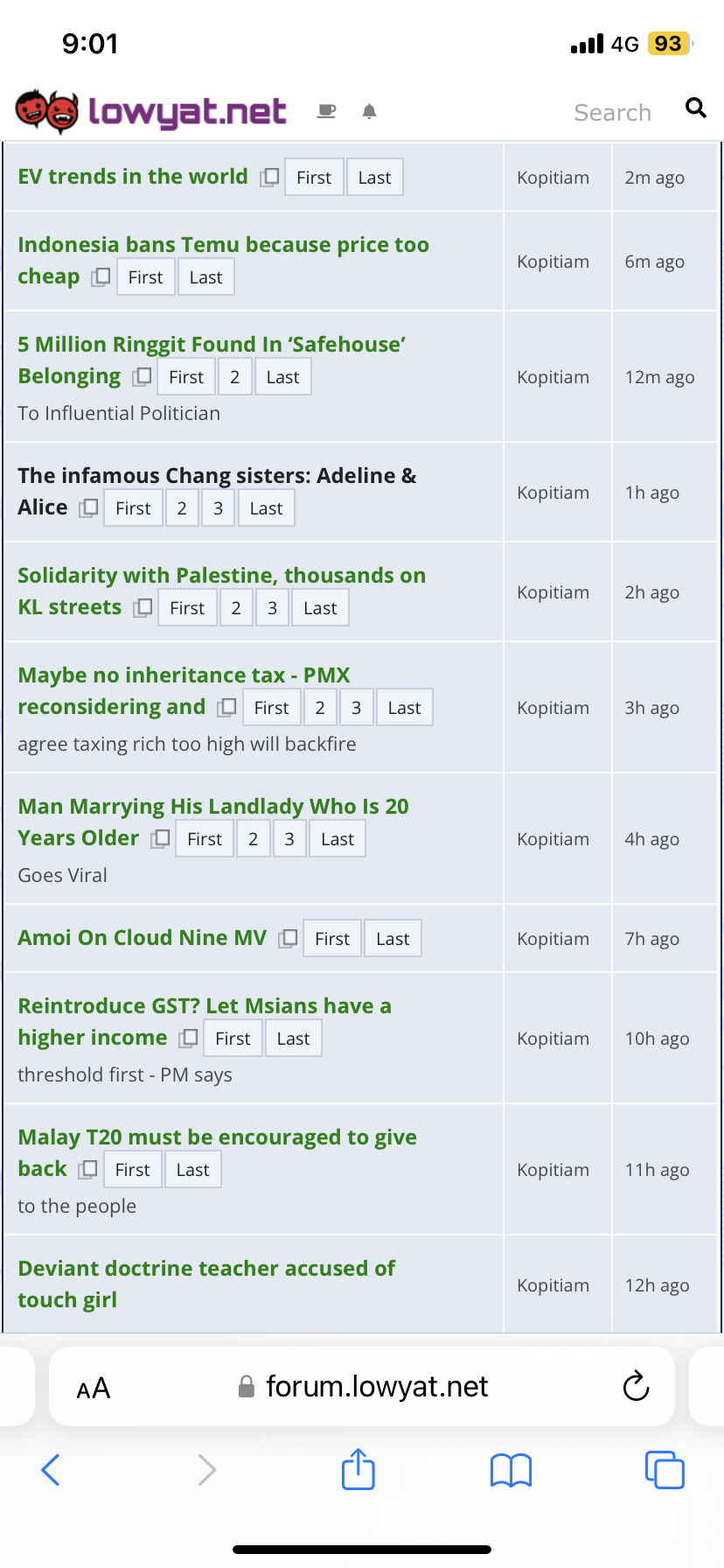Screen dimensions: 724x1568
Task: Open 'Reintroduce GST?' thread
Action: 205,1021
